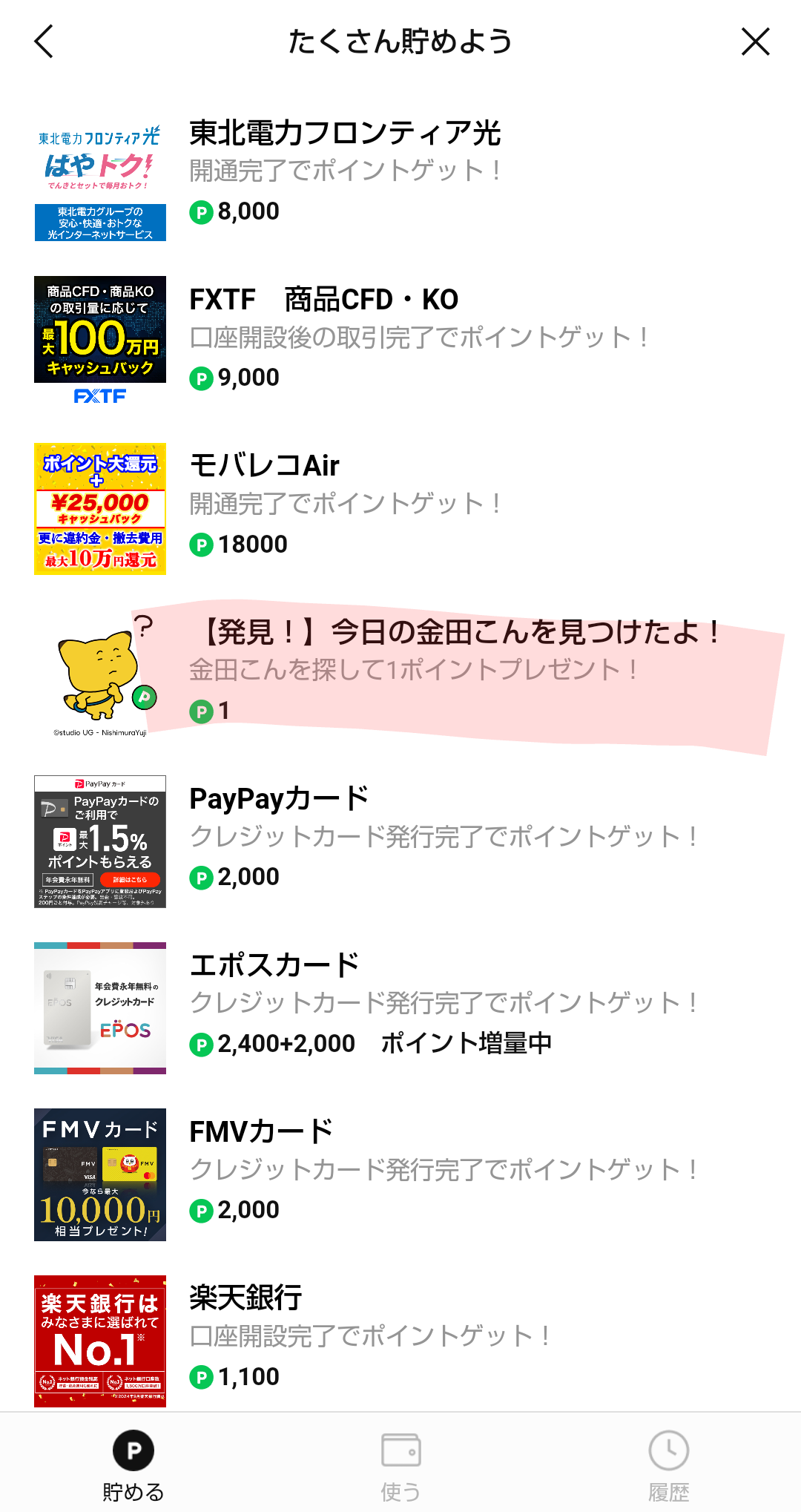
Task: Switch to the 使う tab
Action: [400, 1465]
